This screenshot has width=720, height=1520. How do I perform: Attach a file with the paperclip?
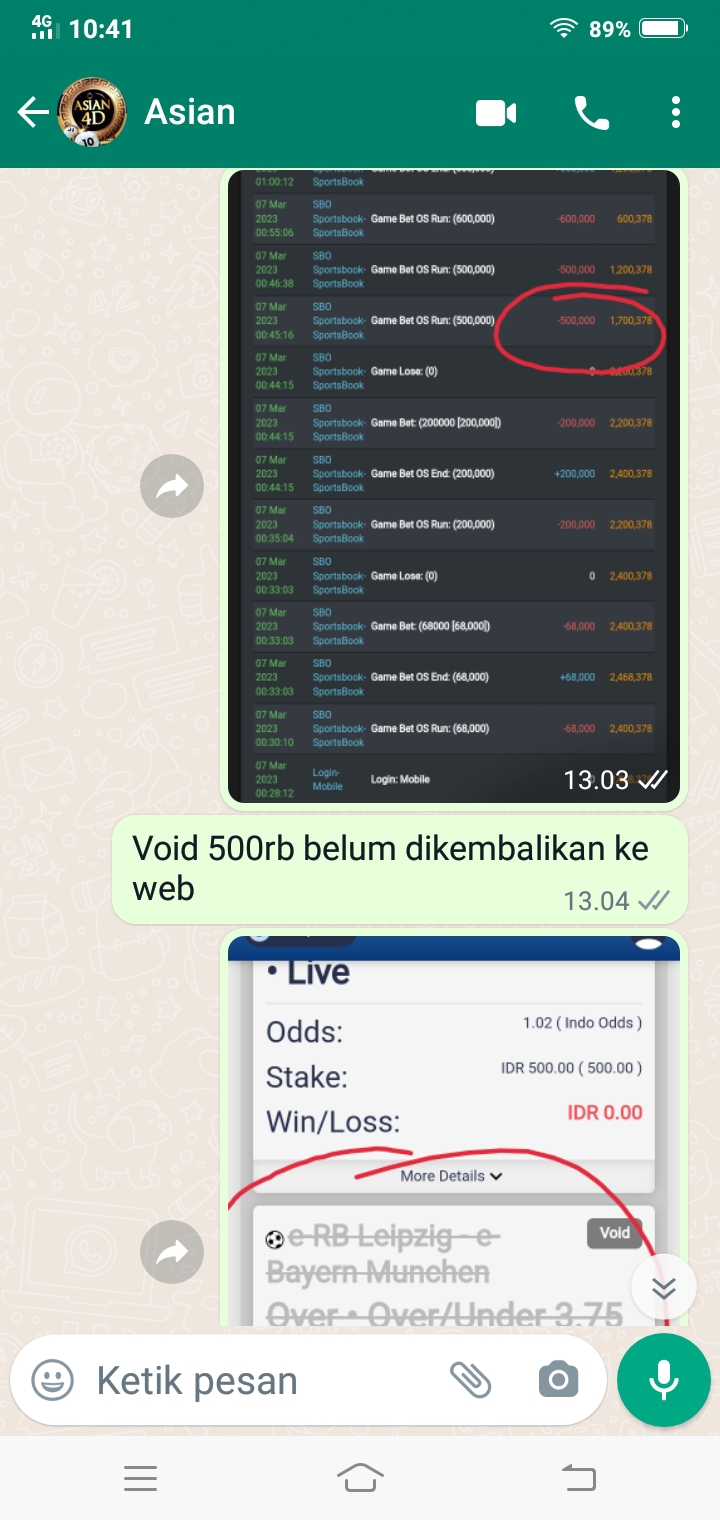(470, 1381)
